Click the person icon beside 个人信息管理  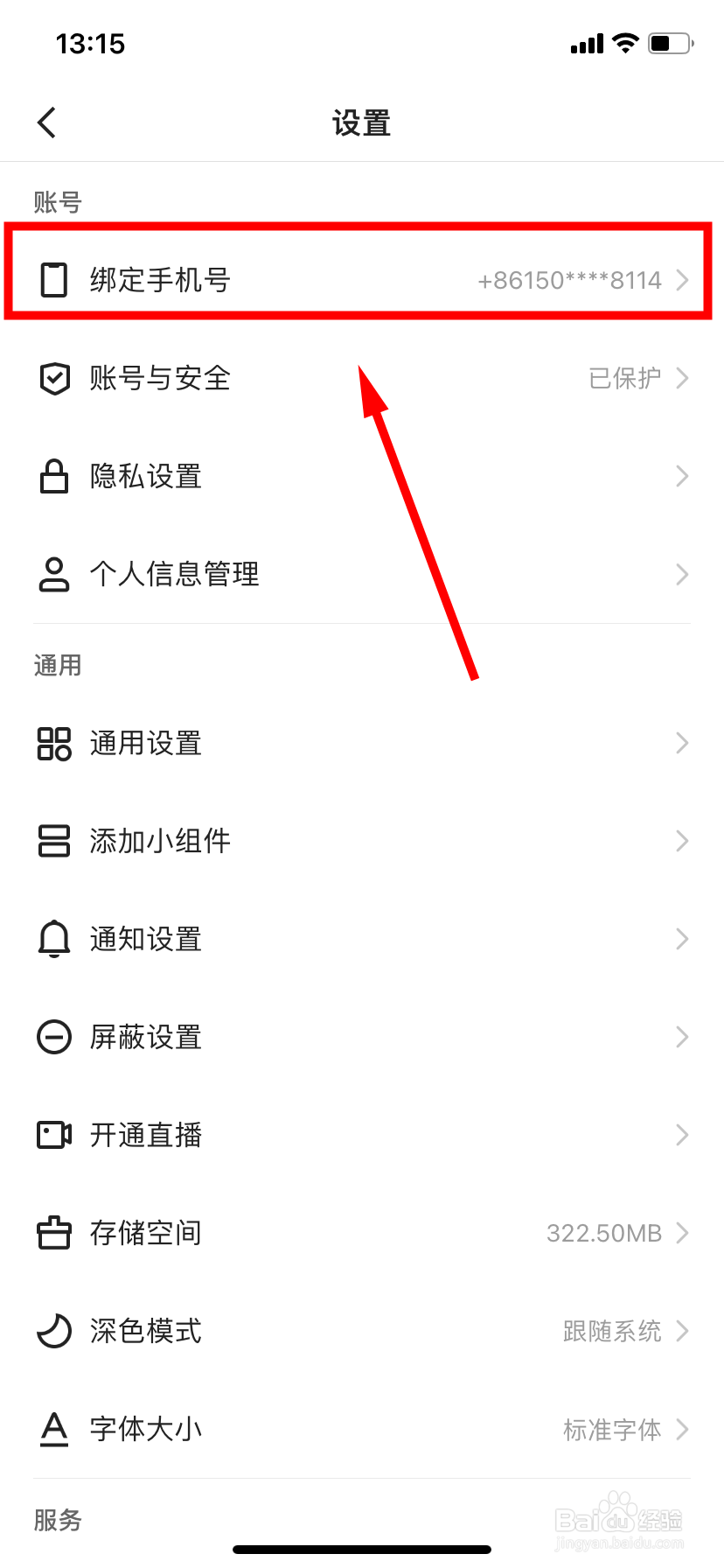coord(54,574)
